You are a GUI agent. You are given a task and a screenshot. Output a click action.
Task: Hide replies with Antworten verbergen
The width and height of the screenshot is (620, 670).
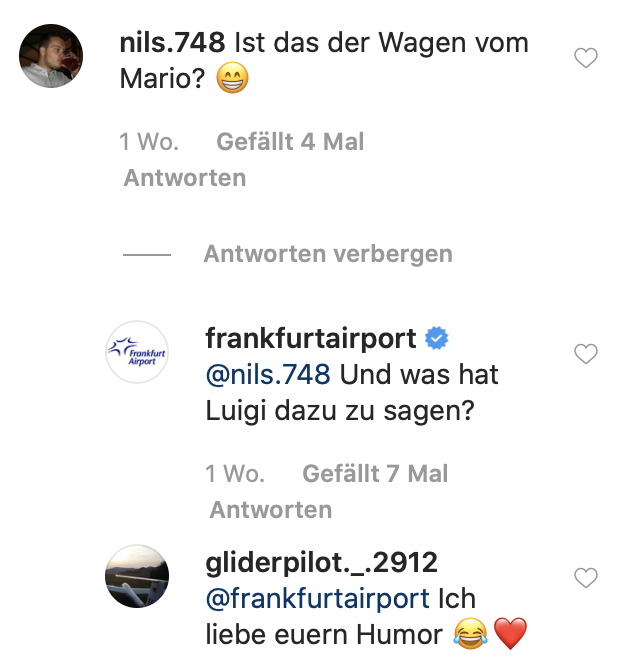click(x=327, y=254)
